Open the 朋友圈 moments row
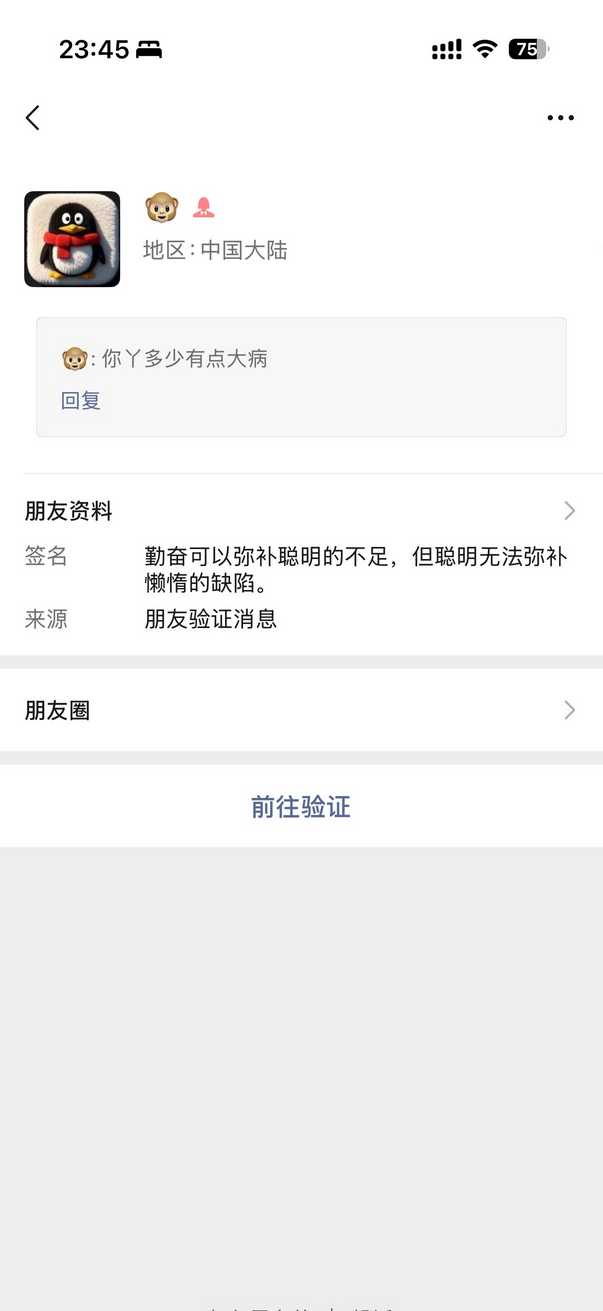The height and width of the screenshot is (1311, 603). click(x=300, y=710)
